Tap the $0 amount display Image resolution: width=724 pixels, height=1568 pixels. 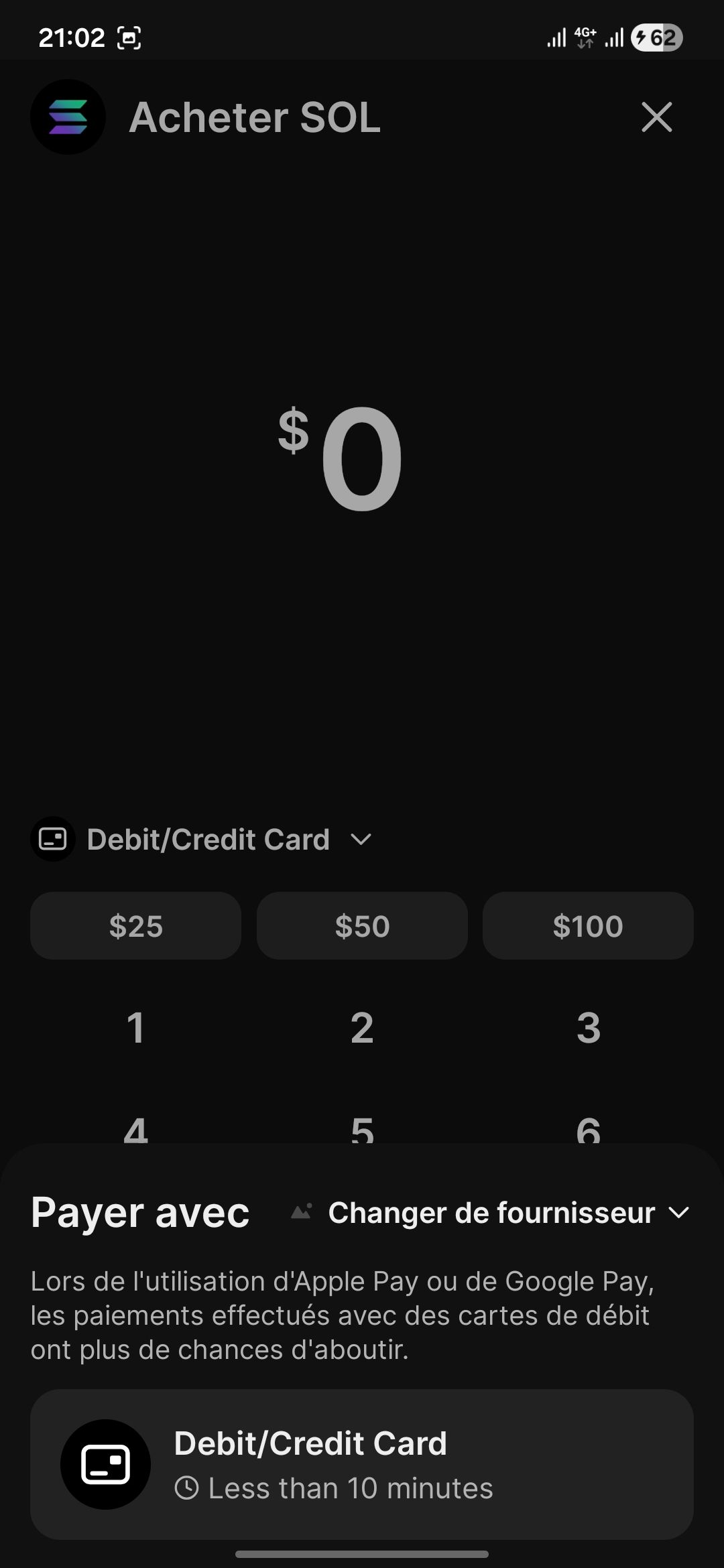click(346, 459)
